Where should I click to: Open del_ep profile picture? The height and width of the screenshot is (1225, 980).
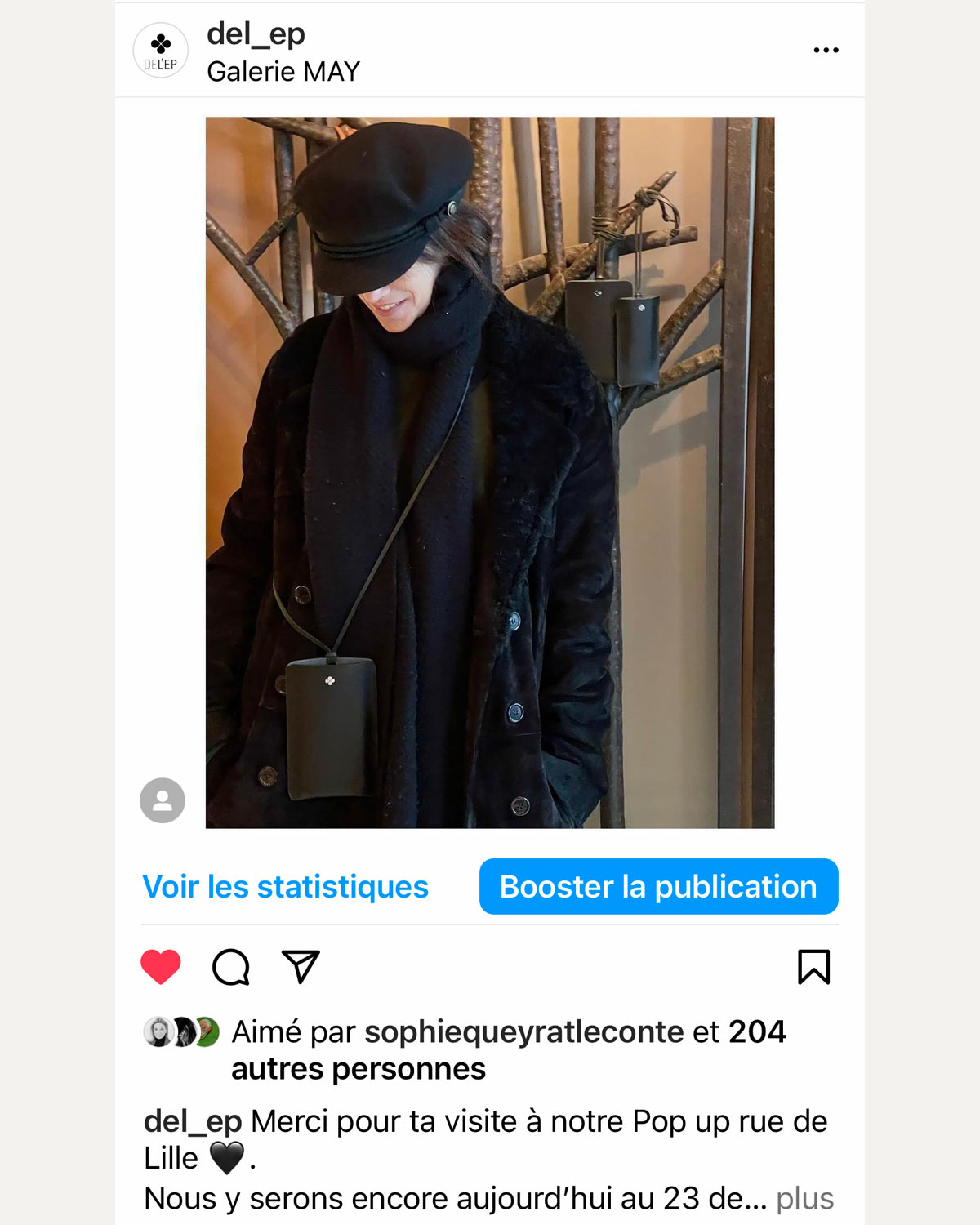click(161, 51)
